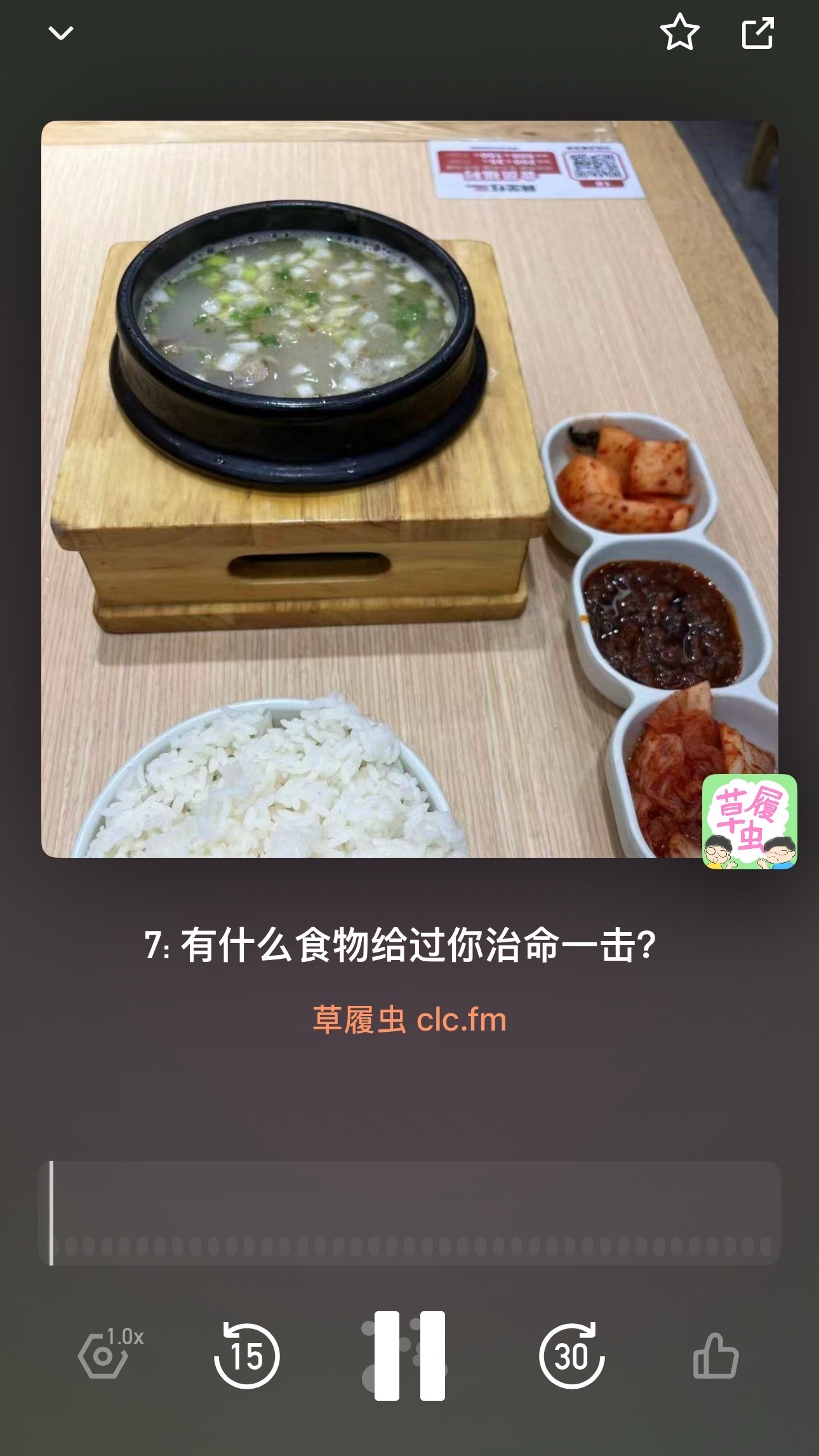Collapse the player with the down chevron

(x=61, y=32)
